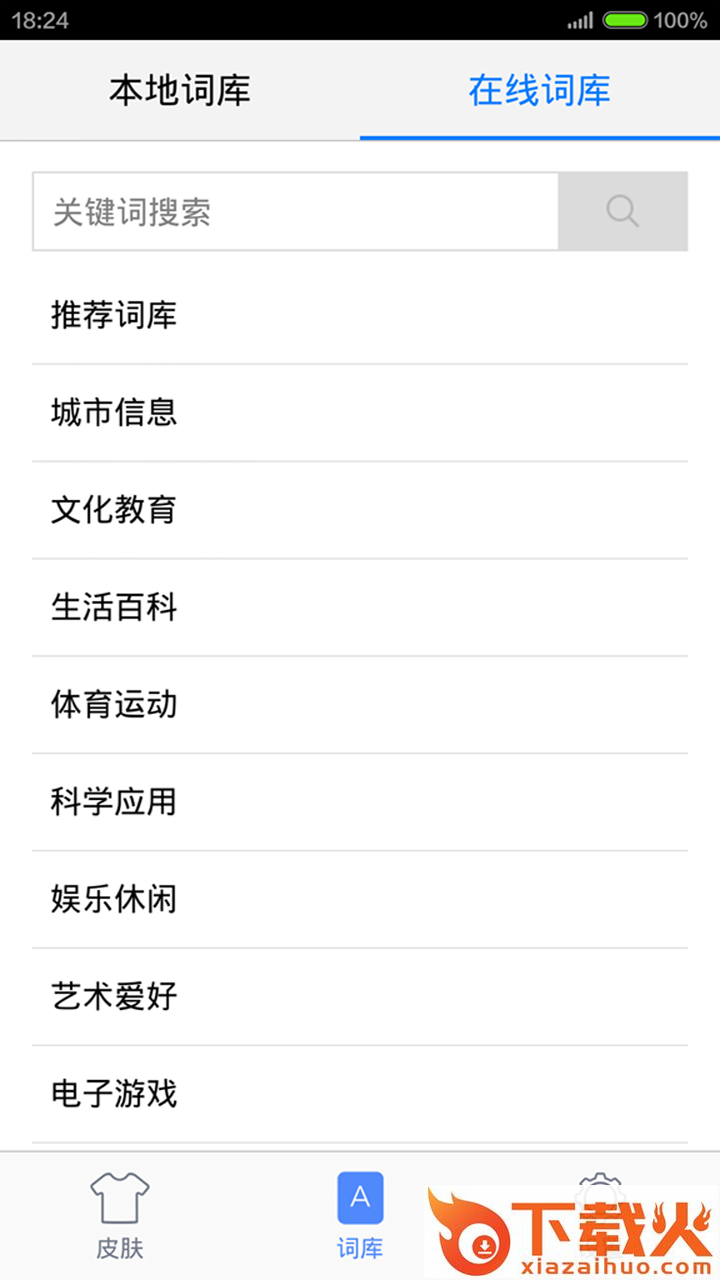Viewport: 720px width, 1280px height.
Task: Open the 推荐词库 category
Action: coord(359,316)
